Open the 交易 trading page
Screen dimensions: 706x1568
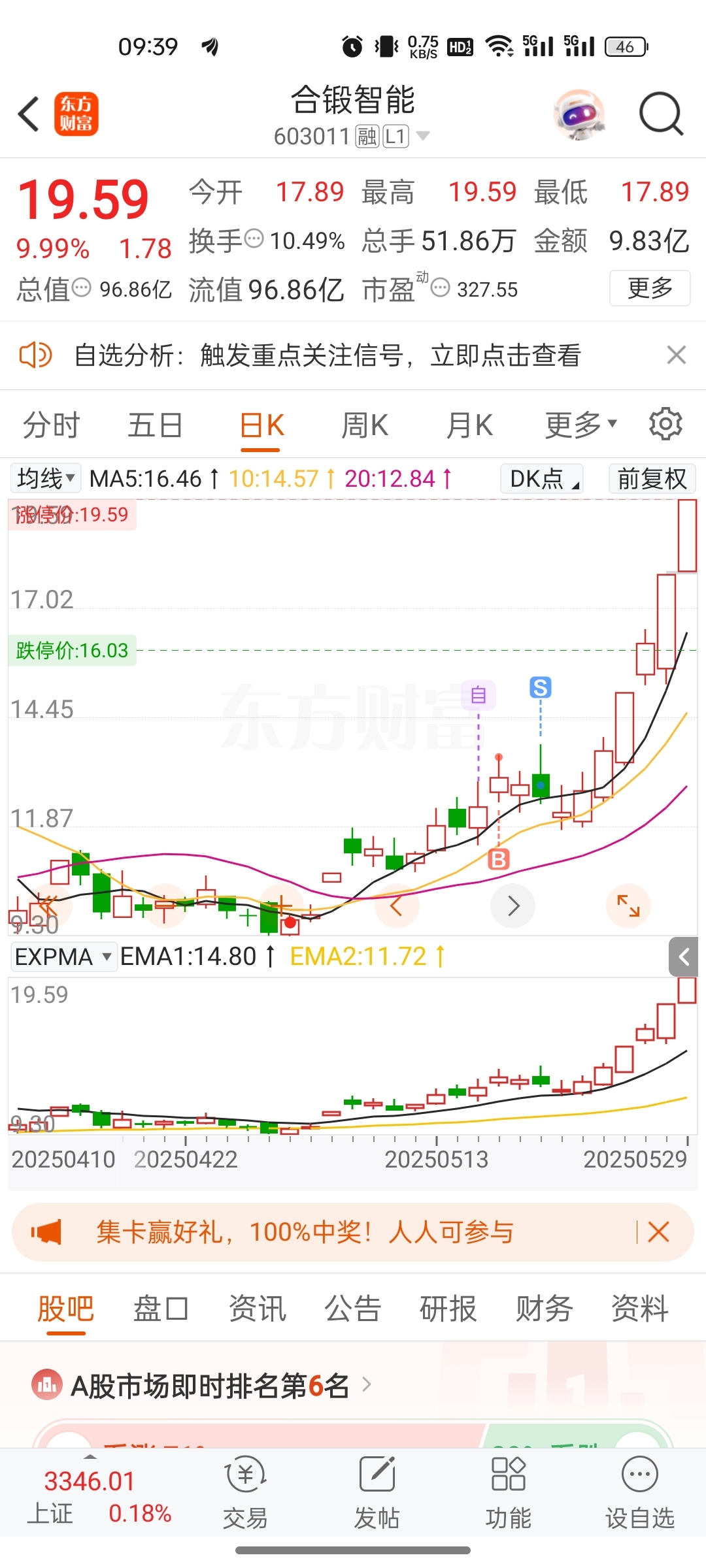tap(245, 1494)
